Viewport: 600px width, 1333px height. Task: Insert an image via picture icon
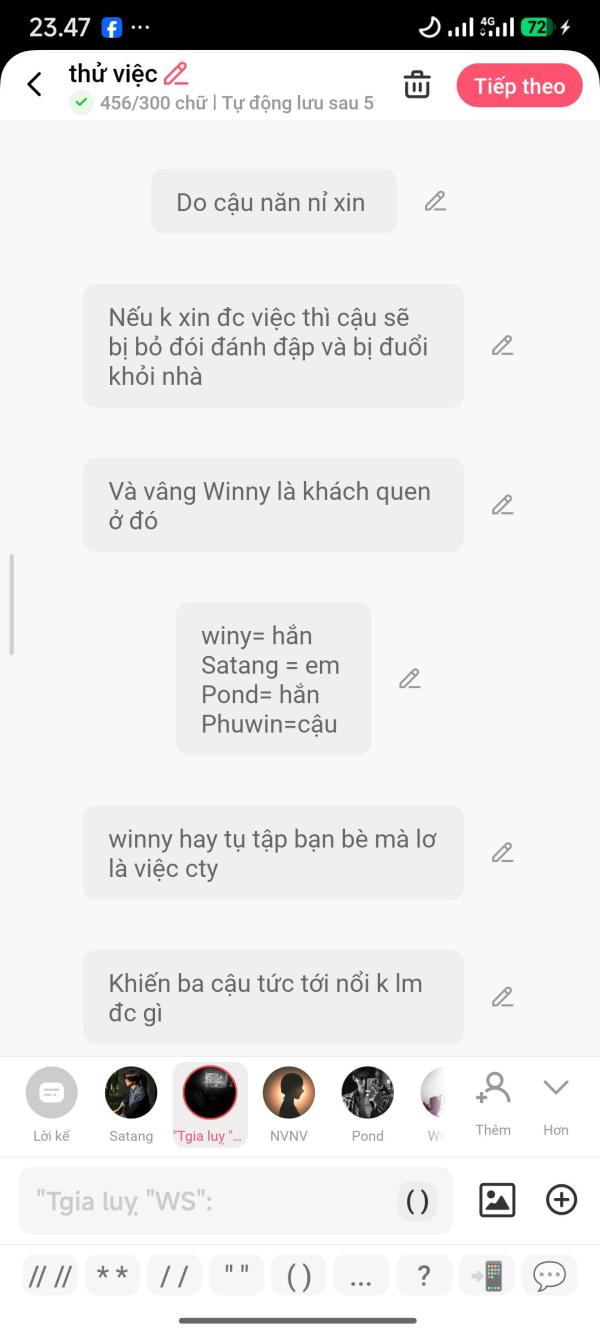(x=497, y=1200)
